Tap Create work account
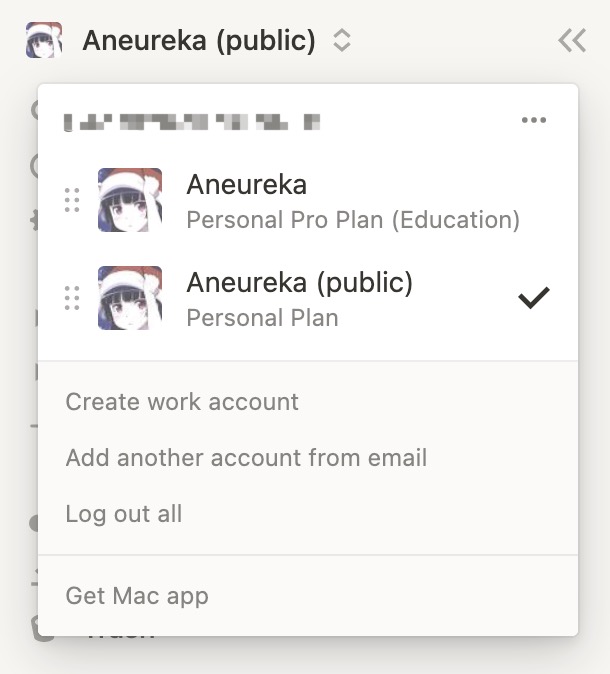This screenshot has height=674, width=610. [182, 402]
